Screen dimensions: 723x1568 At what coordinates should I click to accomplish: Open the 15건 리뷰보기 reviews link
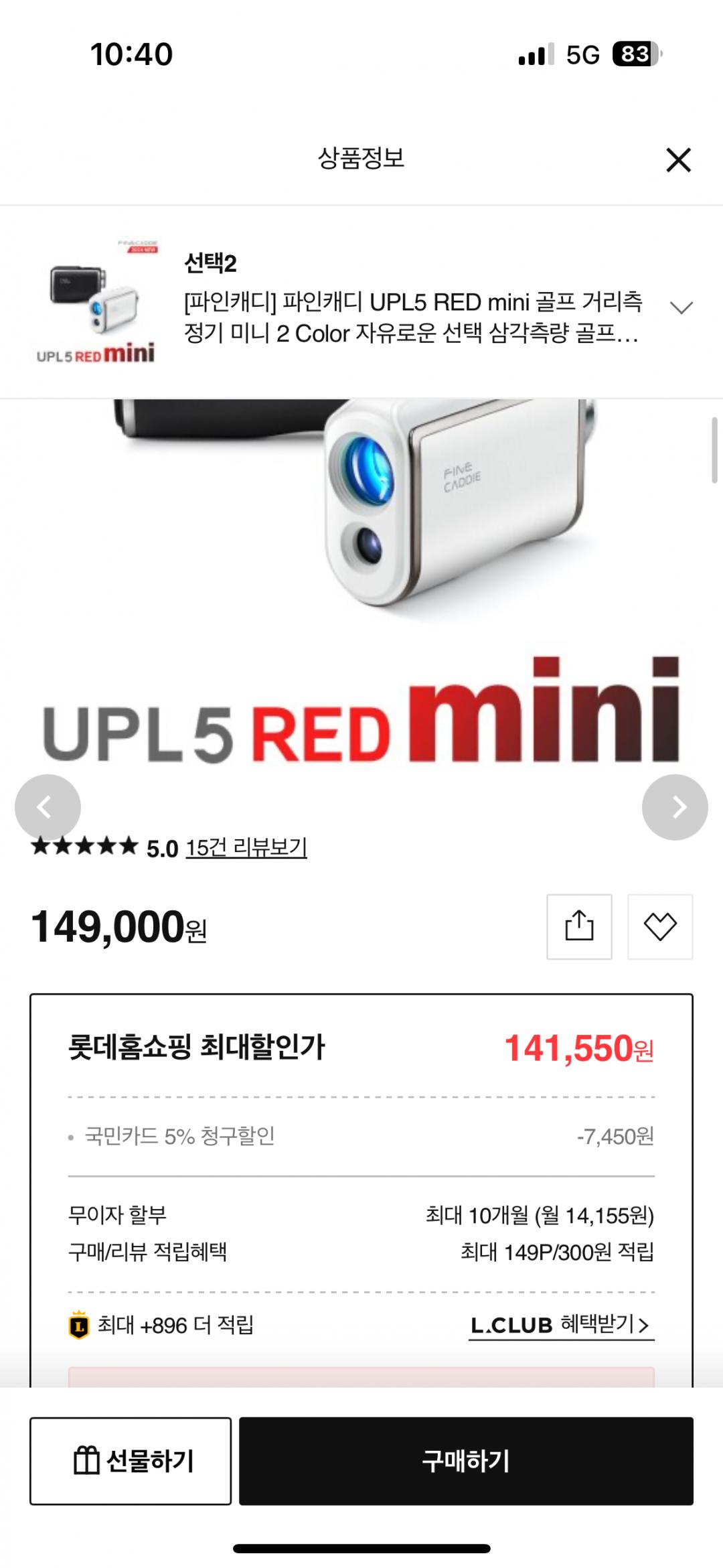coord(246,848)
